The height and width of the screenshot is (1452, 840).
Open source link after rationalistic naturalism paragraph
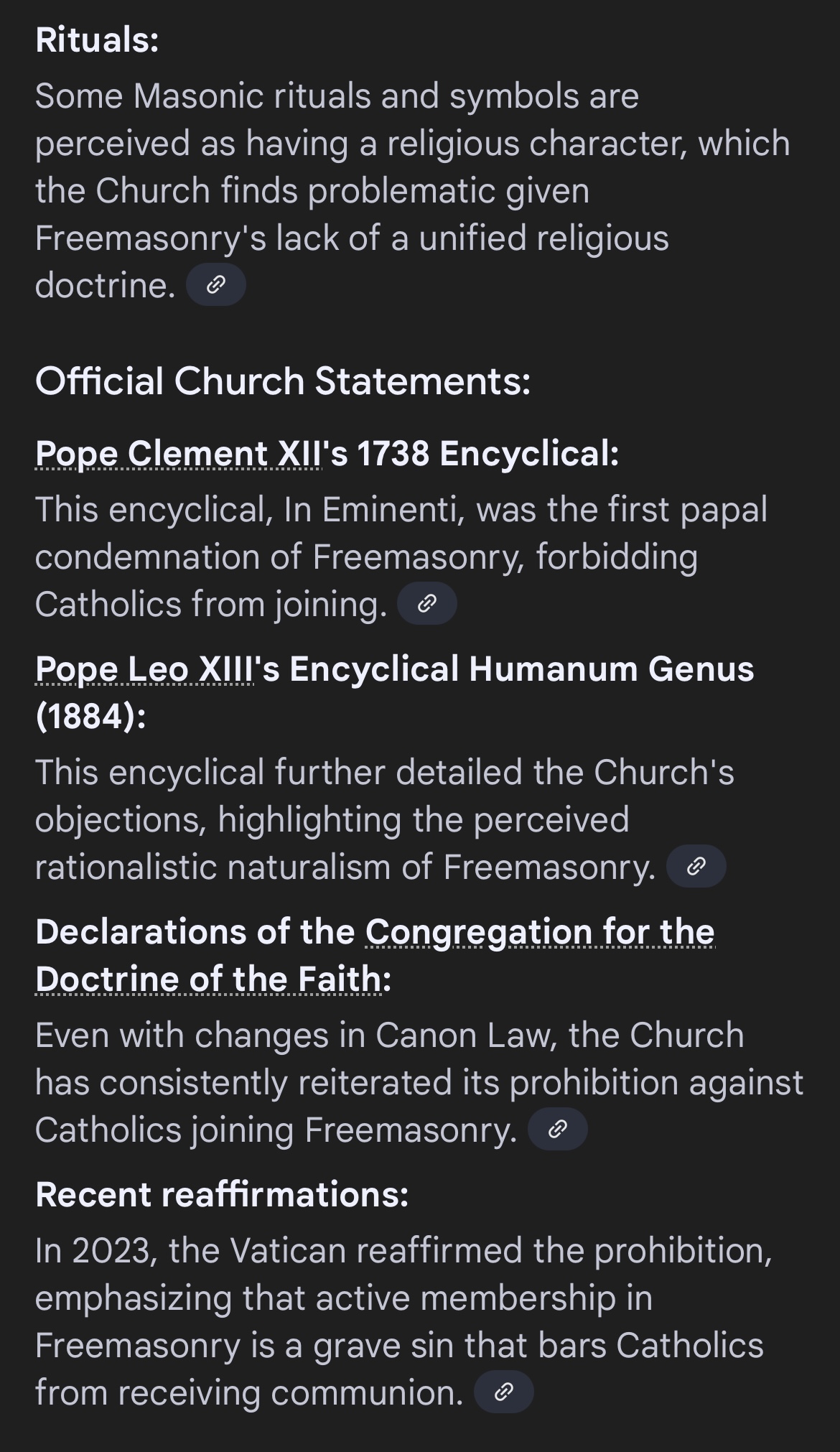tap(696, 867)
